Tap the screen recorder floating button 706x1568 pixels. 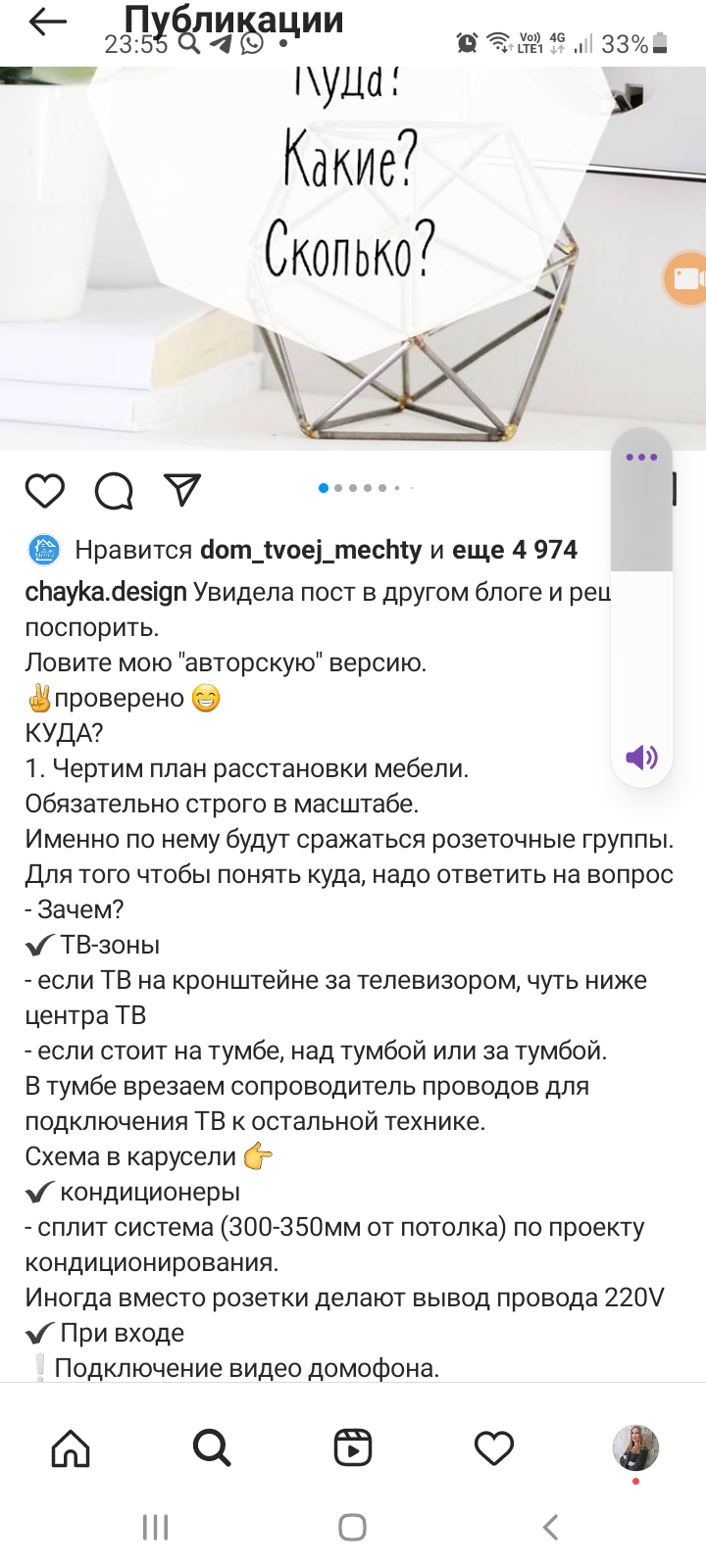tap(686, 278)
